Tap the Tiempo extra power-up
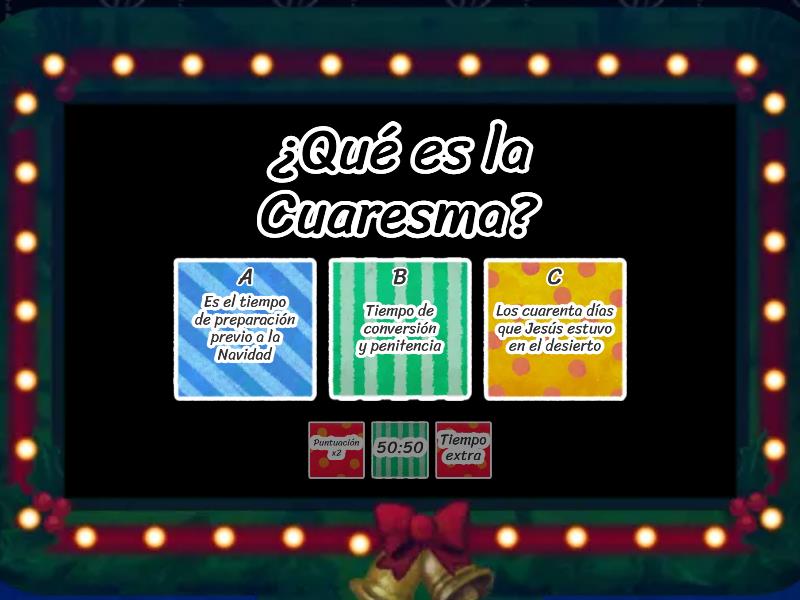This screenshot has height=600, width=800. pos(463,450)
